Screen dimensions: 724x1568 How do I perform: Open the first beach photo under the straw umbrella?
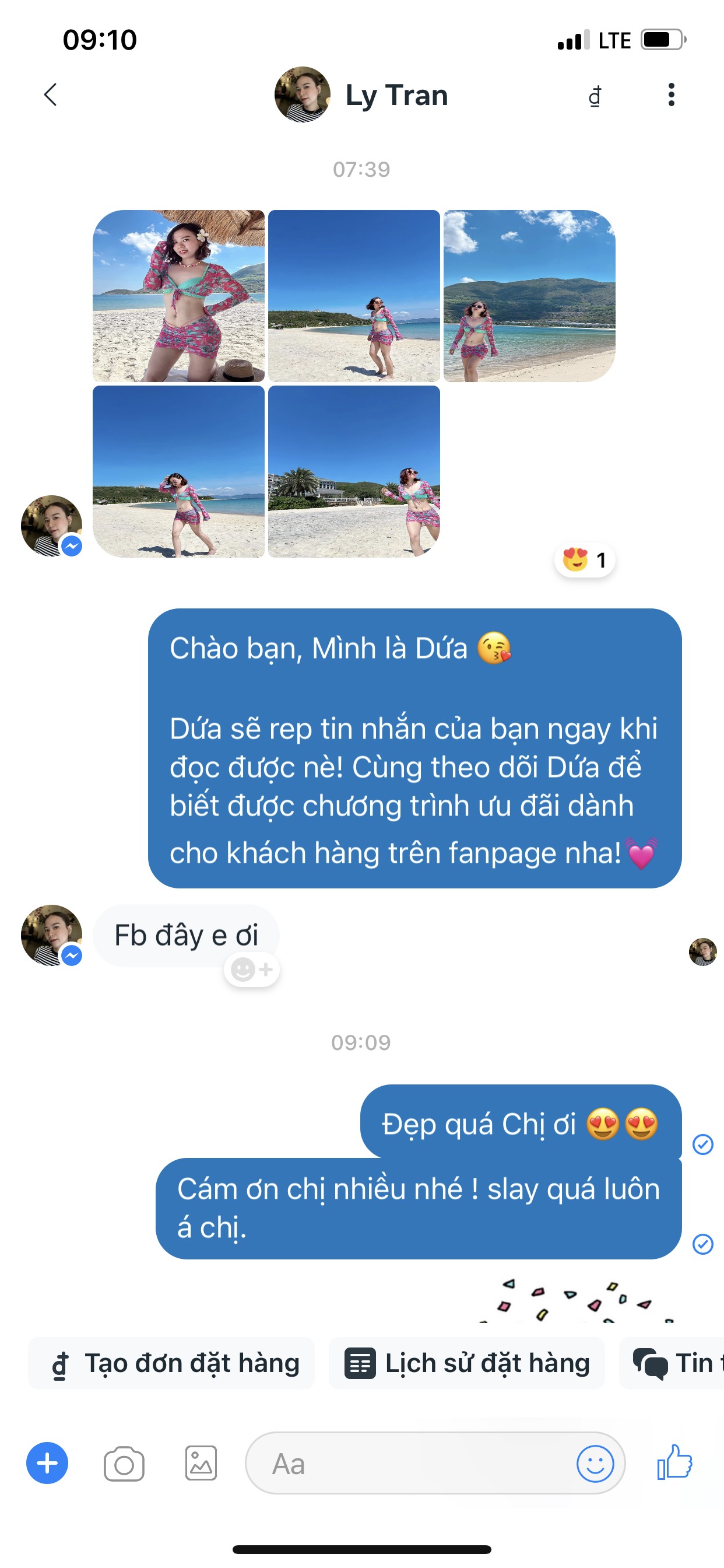click(x=178, y=296)
